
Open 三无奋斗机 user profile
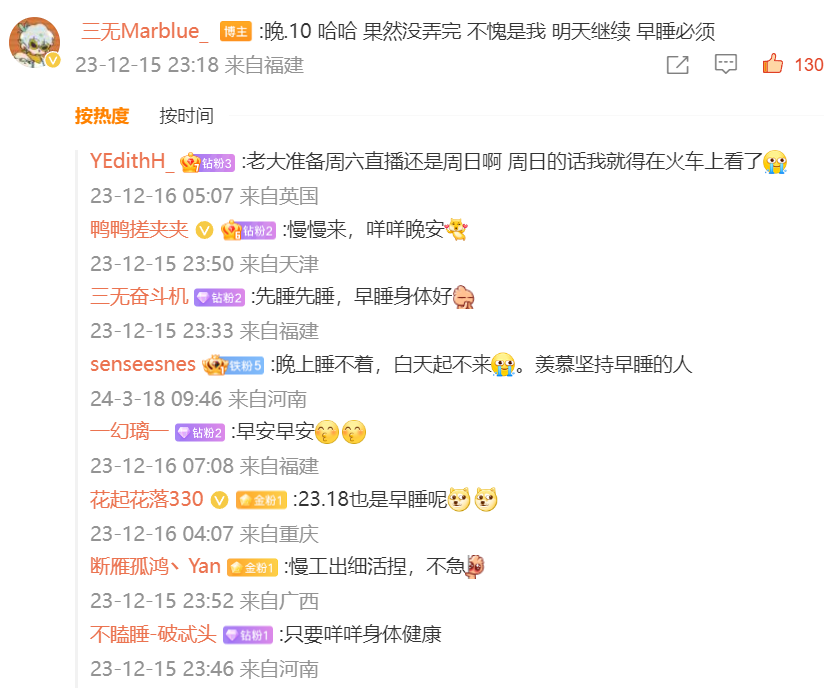coord(139,296)
